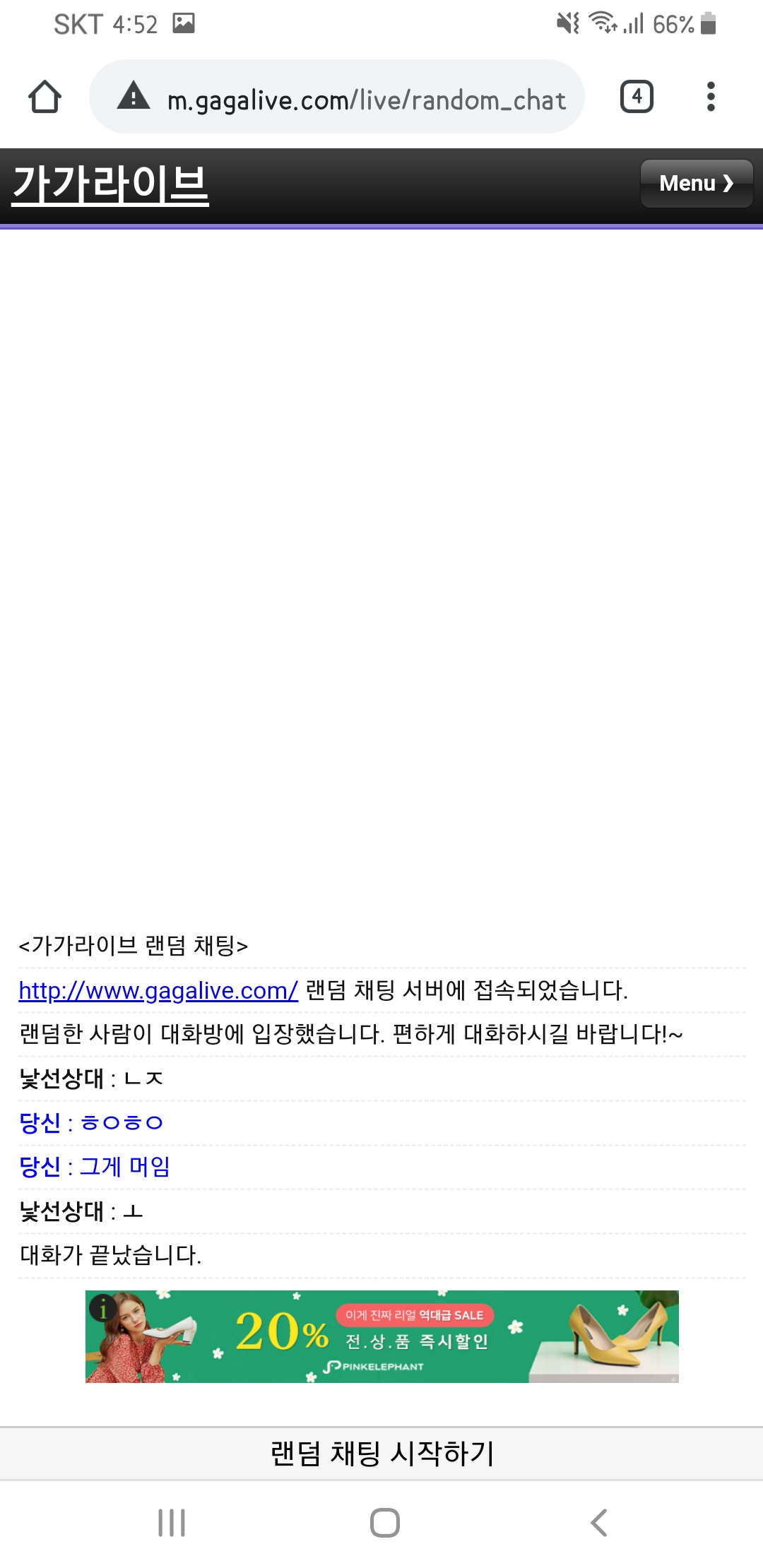Image resolution: width=763 pixels, height=1568 pixels.
Task: Tap the browser home icon
Action: point(45,97)
